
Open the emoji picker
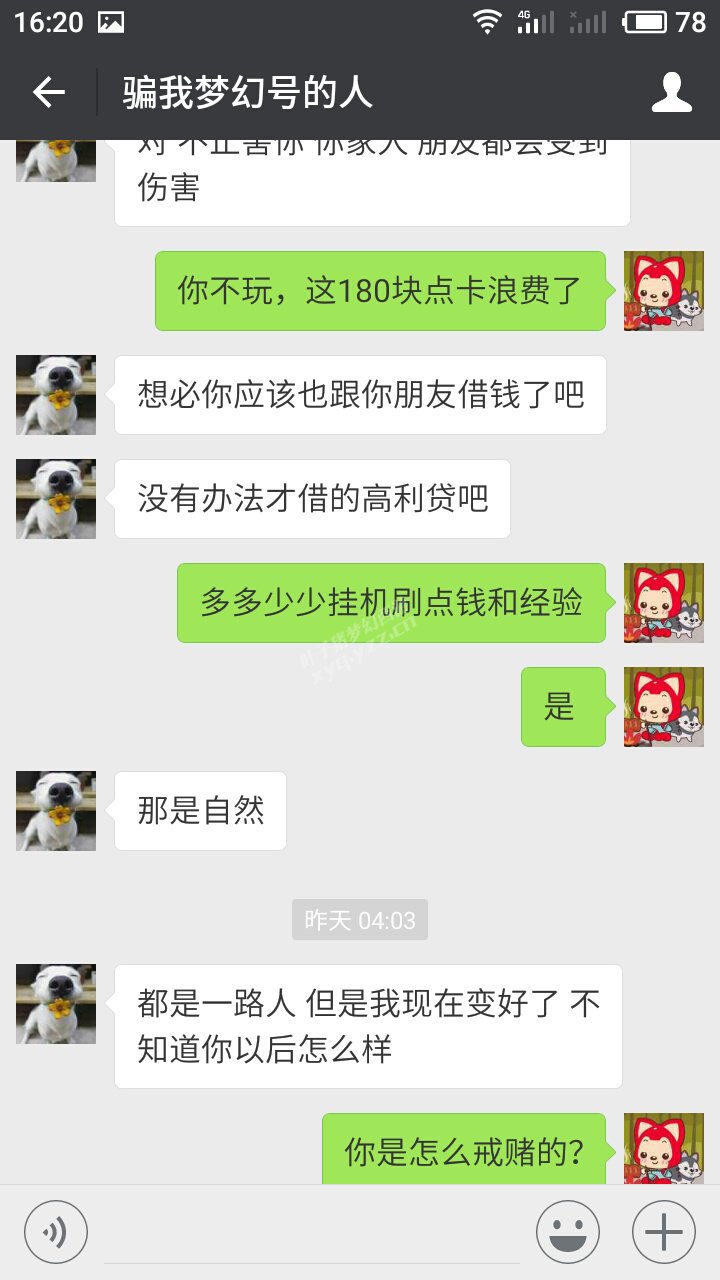[568, 1231]
